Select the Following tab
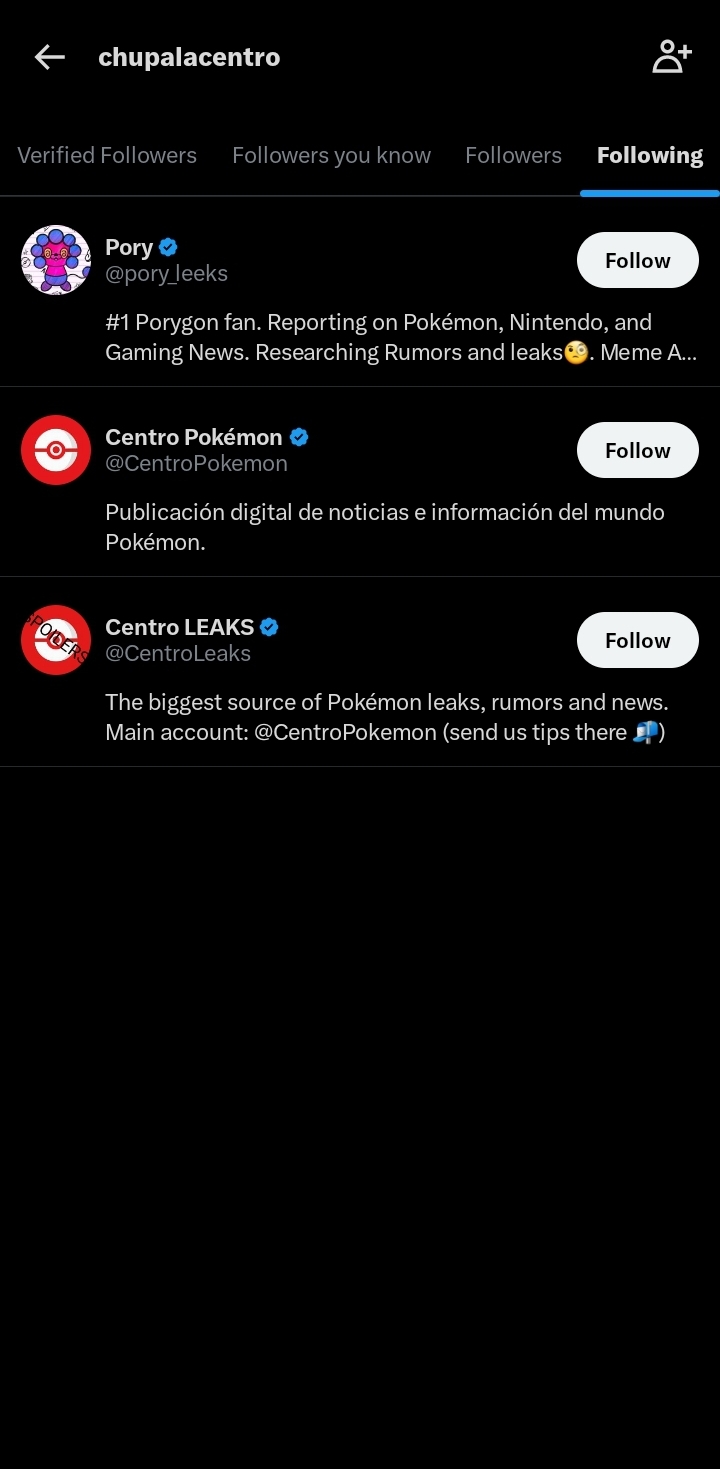 tap(649, 156)
